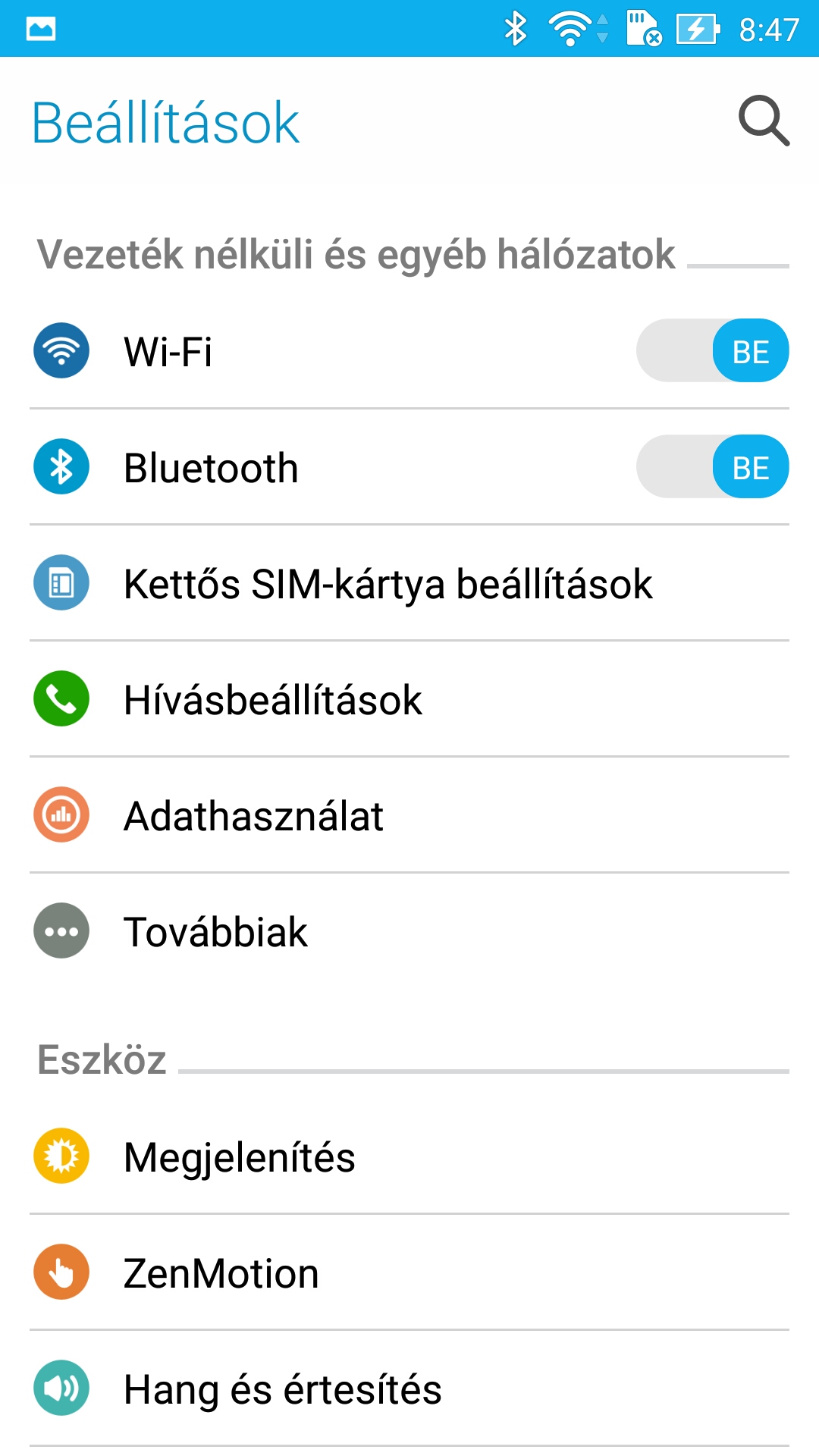Go to Hang és értesítés
The width and height of the screenshot is (819, 1456).
click(x=282, y=1389)
